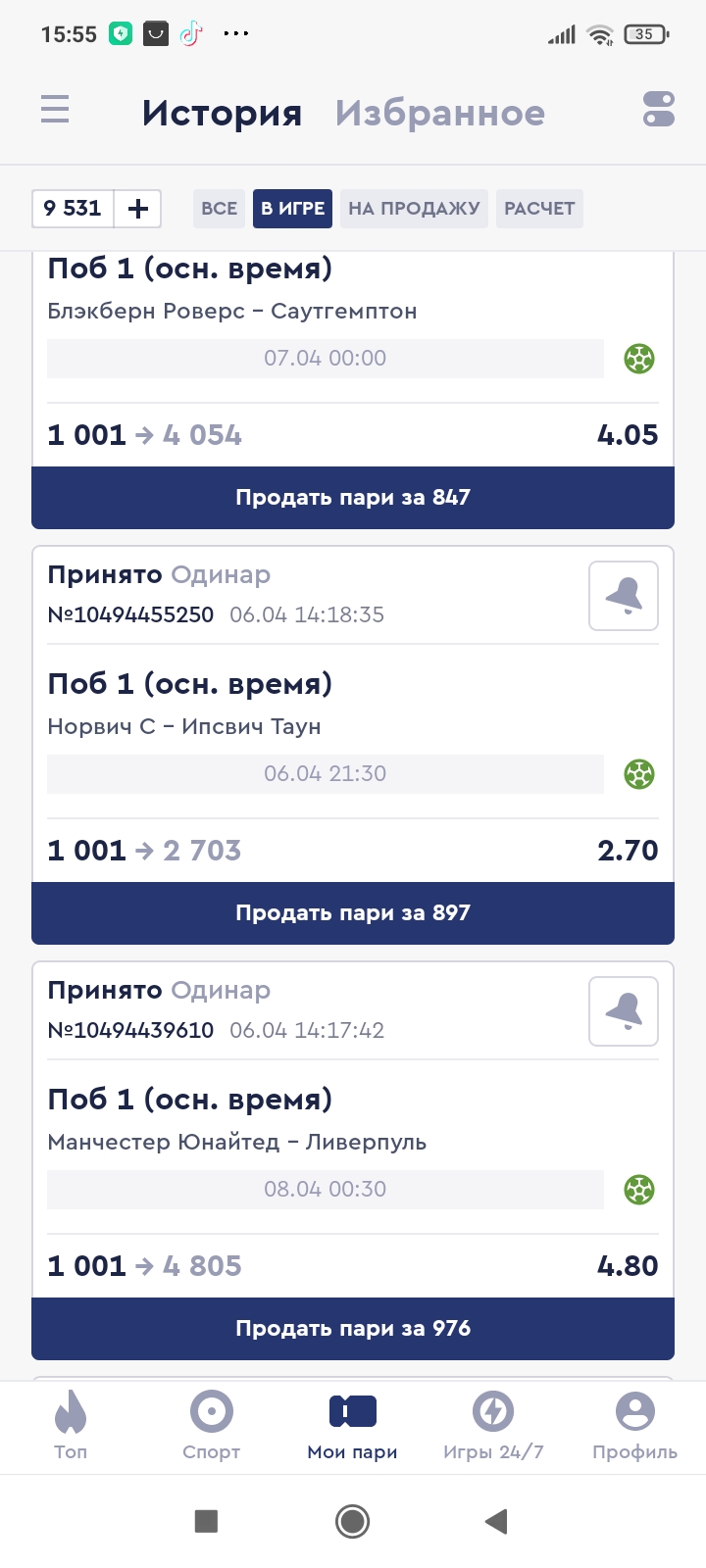706x1568 pixels.
Task: Go to the Спорт tab
Action: click(211, 1426)
